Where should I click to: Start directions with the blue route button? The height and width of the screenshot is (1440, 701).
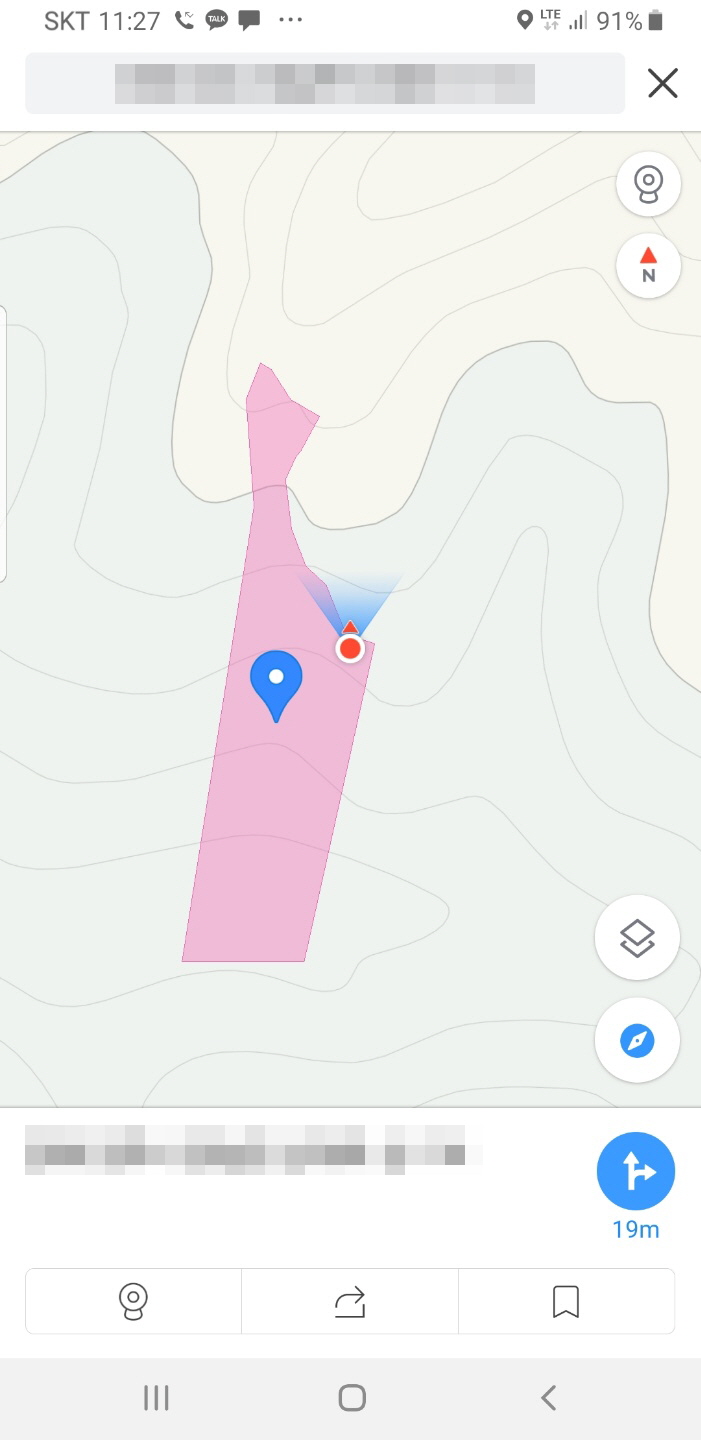pyautogui.click(x=636, y=1171)
